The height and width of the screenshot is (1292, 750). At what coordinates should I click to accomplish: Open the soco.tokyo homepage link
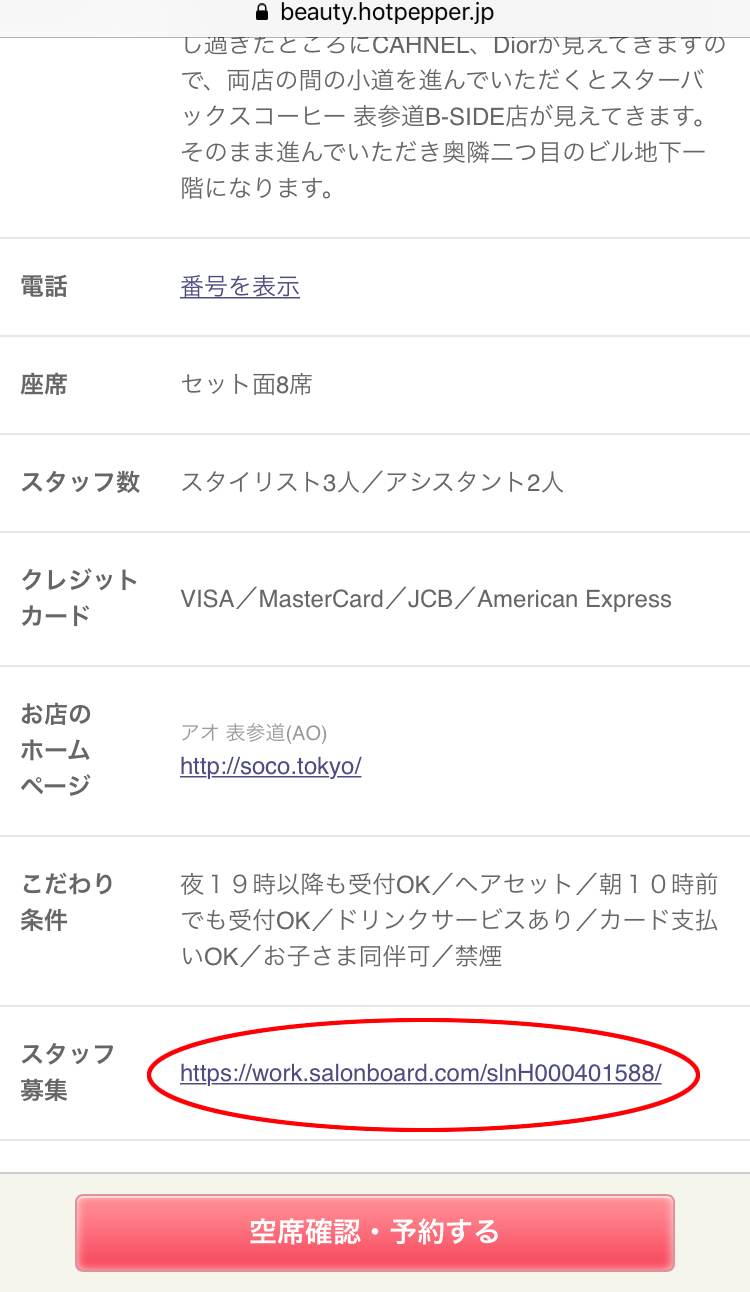(271, 767)
